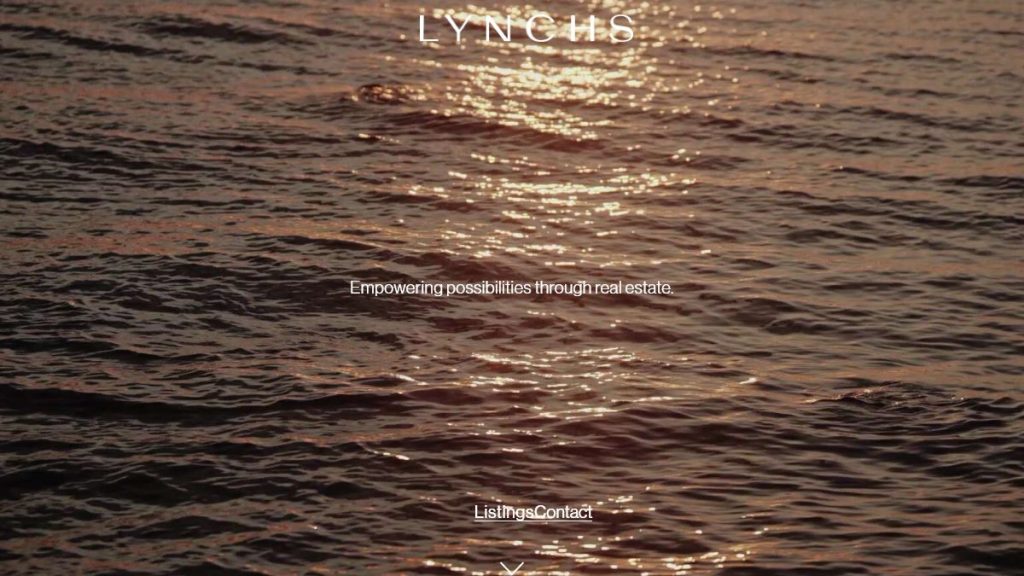Open the Listings link
1024x576 pixels.
pyautogui.click(x=504, y=512)
